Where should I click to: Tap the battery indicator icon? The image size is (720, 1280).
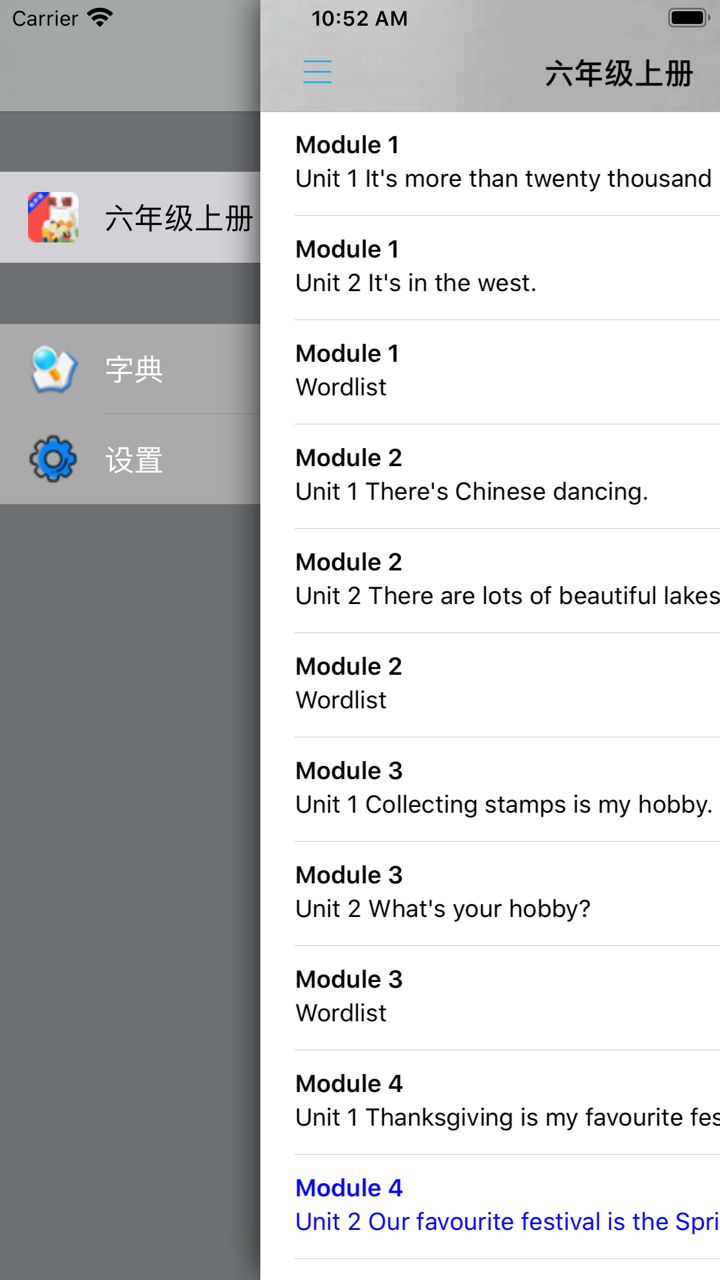tap(688, 16)
